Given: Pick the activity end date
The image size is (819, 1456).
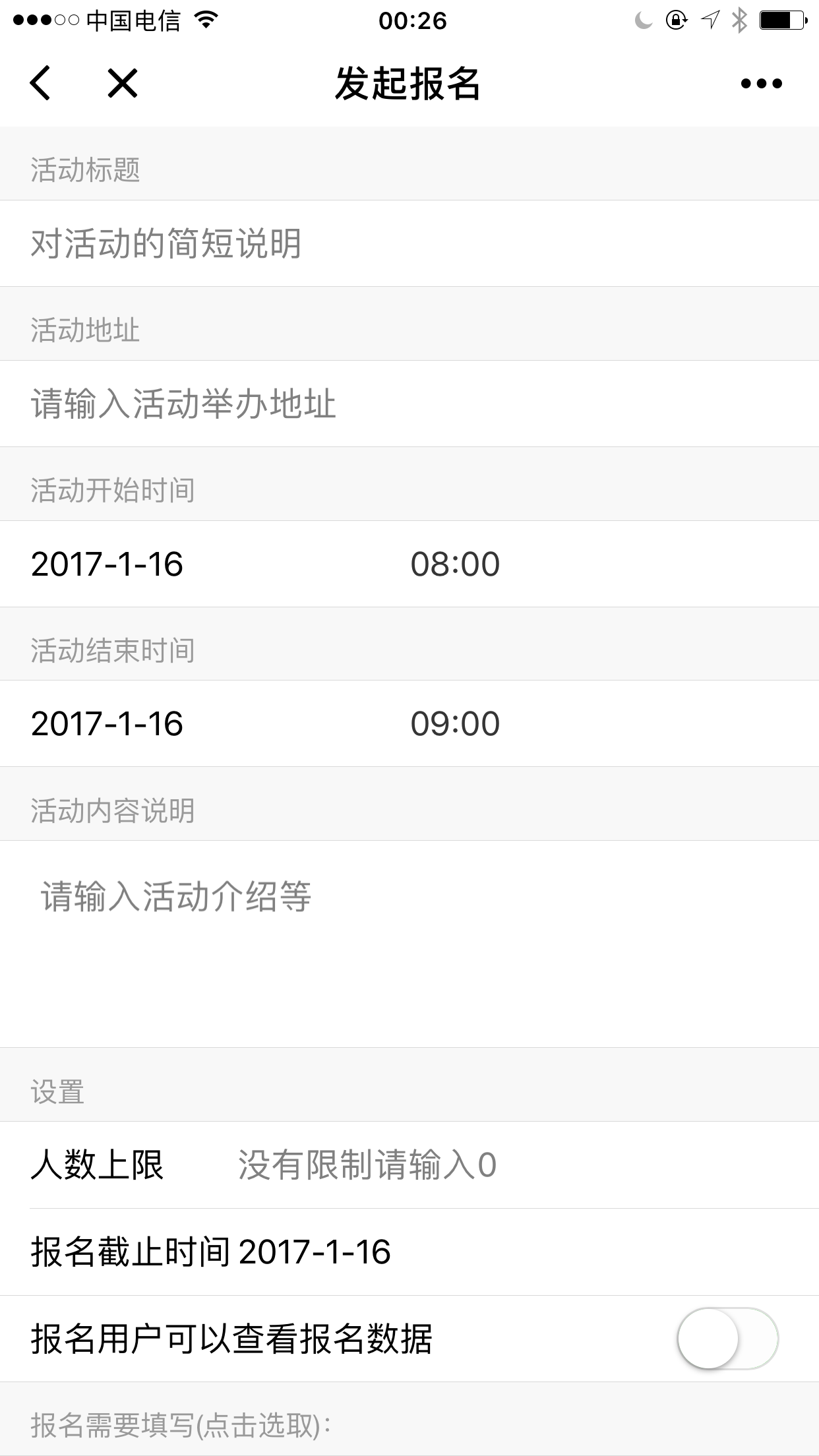Looking at the screenshot, I should click(107, 724).
